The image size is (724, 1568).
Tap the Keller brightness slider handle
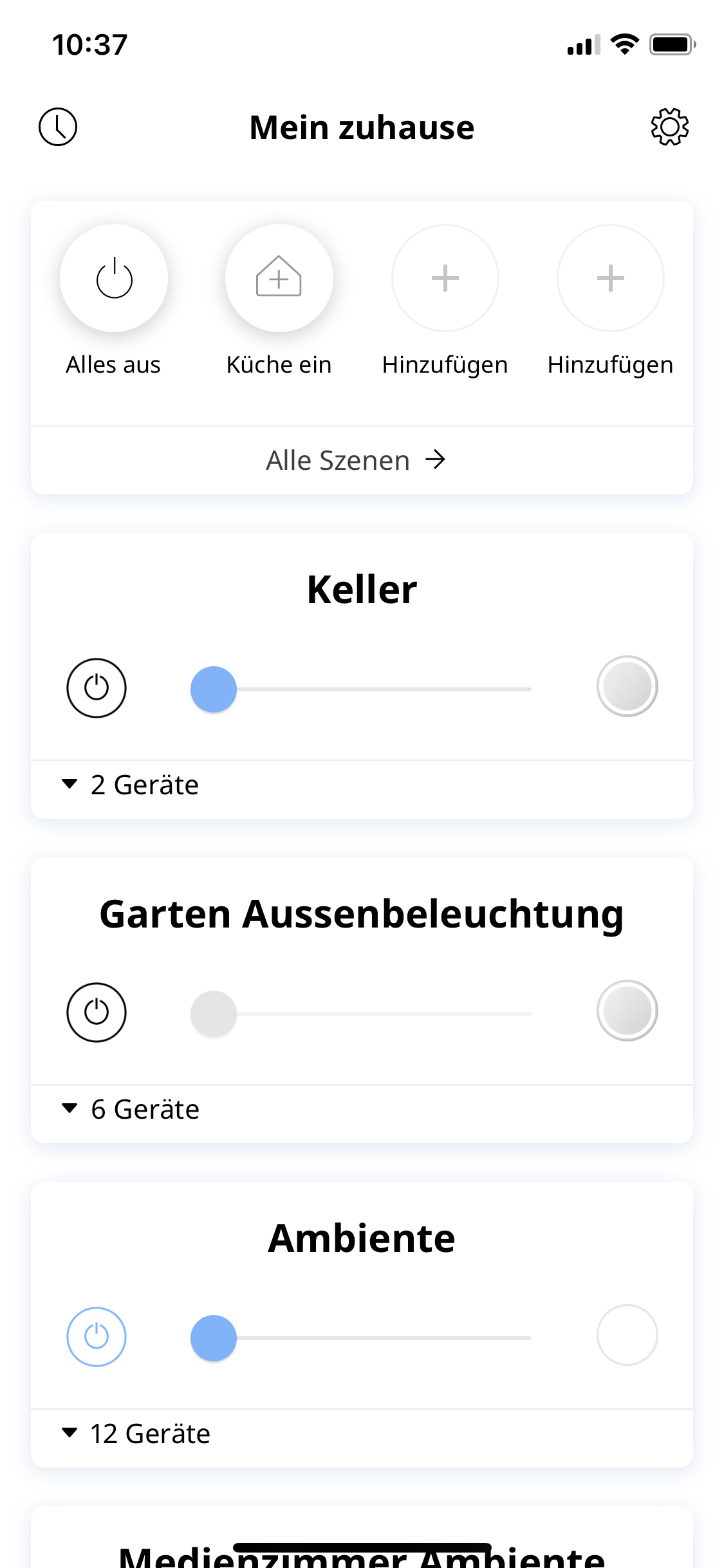pos(214,689)
